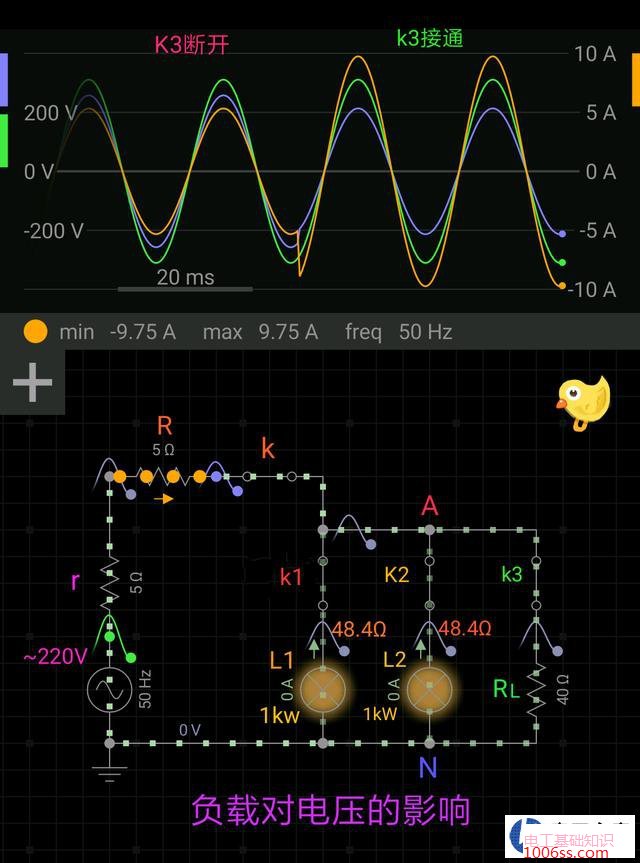Toggle switch k1 above lamp L1
Screen dimensions: 640x863
coord(322,583)
